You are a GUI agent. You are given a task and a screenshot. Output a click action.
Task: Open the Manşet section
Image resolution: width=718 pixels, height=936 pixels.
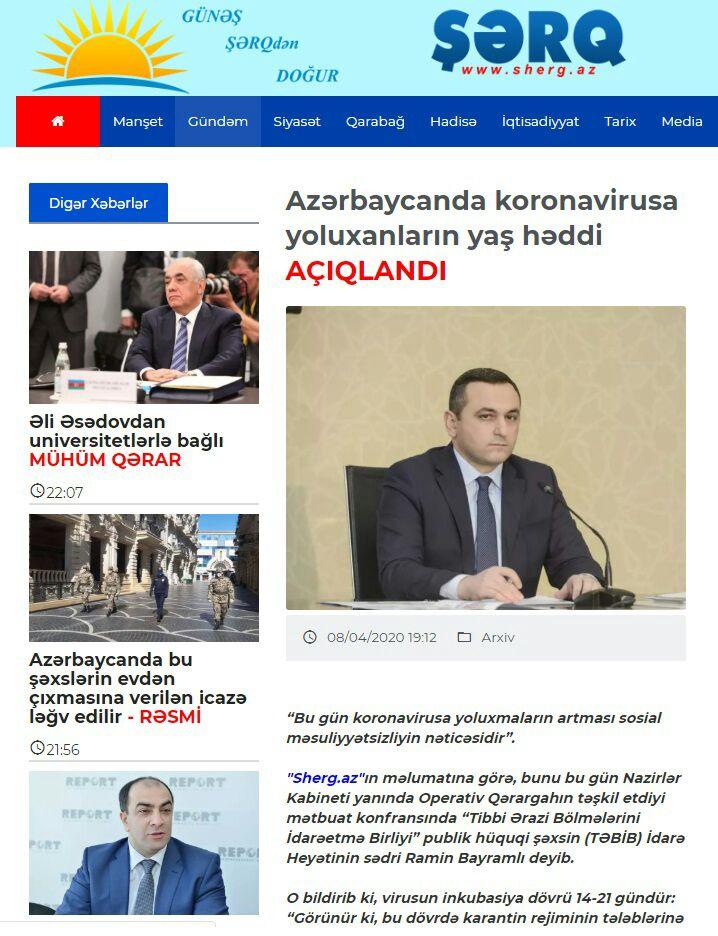pos(137,121)
